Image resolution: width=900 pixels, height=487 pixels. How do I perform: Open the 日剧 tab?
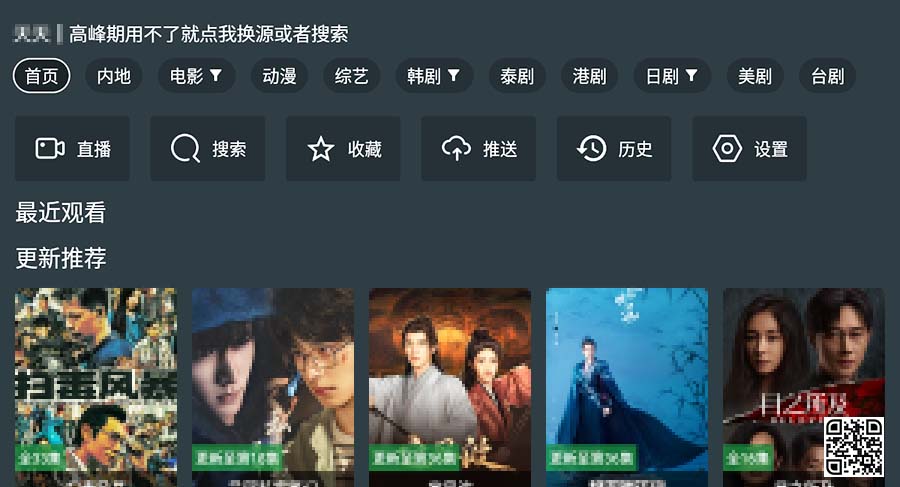tap(671, 76)
